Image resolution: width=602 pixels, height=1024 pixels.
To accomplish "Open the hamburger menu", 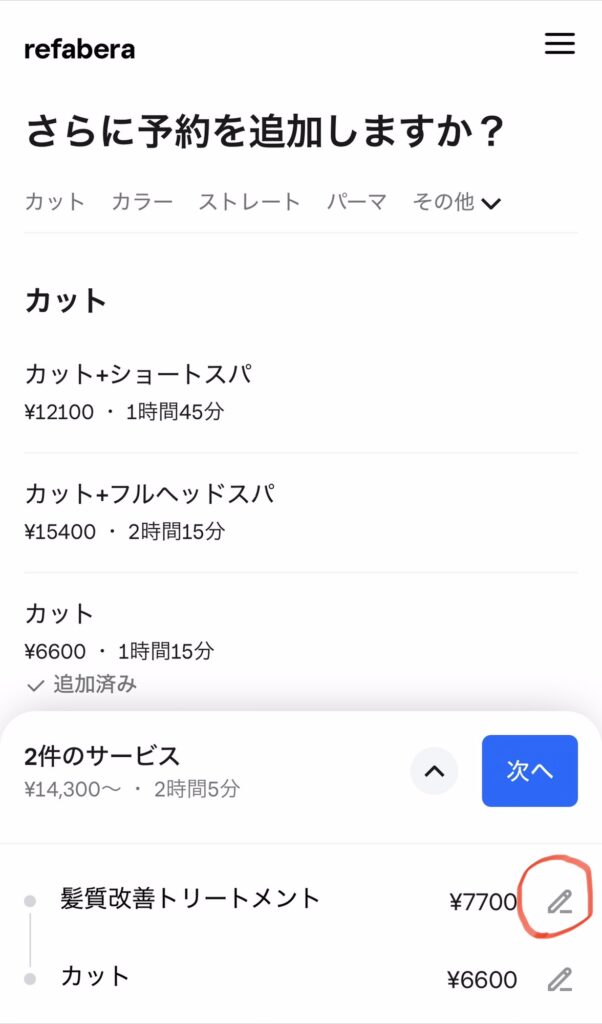I will tap(559, 44).
